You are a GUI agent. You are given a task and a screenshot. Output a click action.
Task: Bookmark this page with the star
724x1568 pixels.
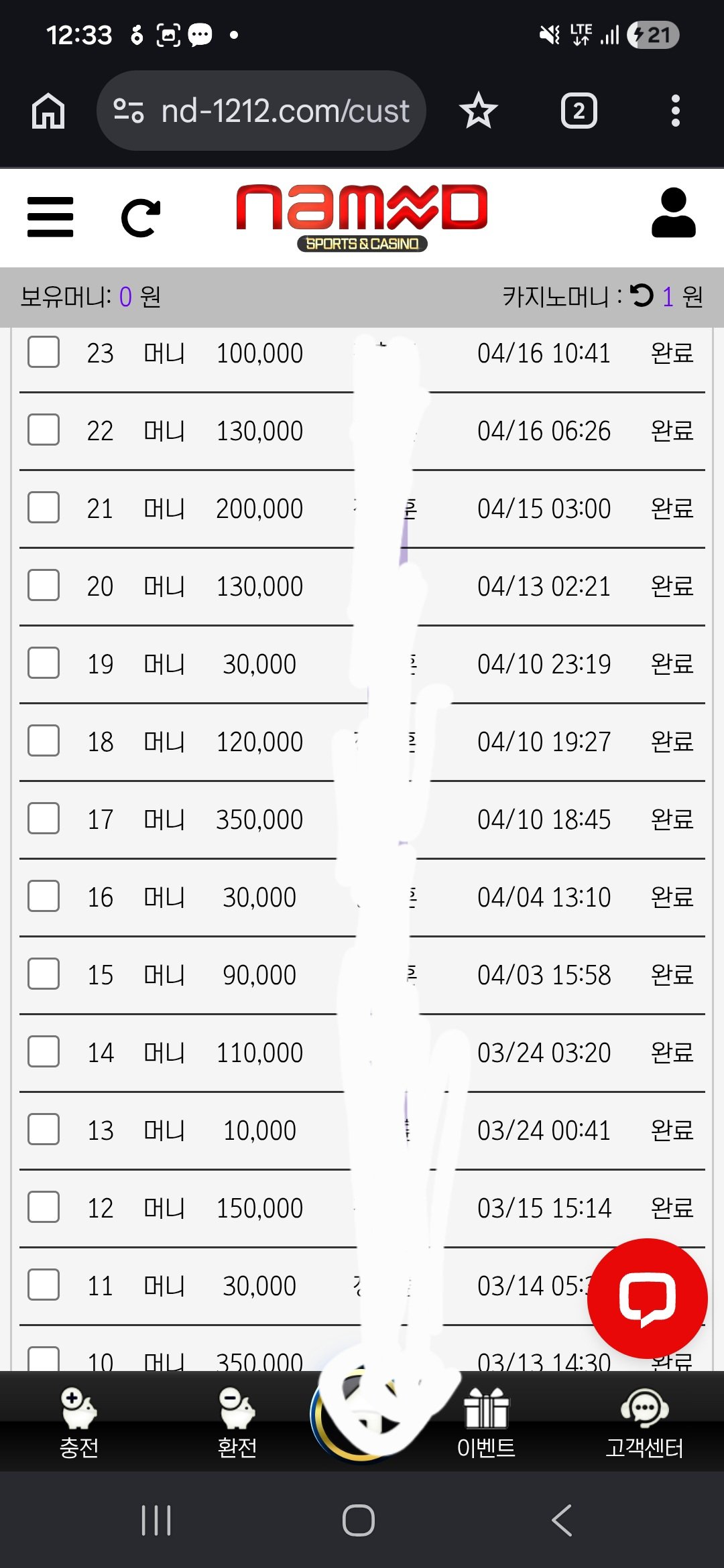click(x=479, y=111)
